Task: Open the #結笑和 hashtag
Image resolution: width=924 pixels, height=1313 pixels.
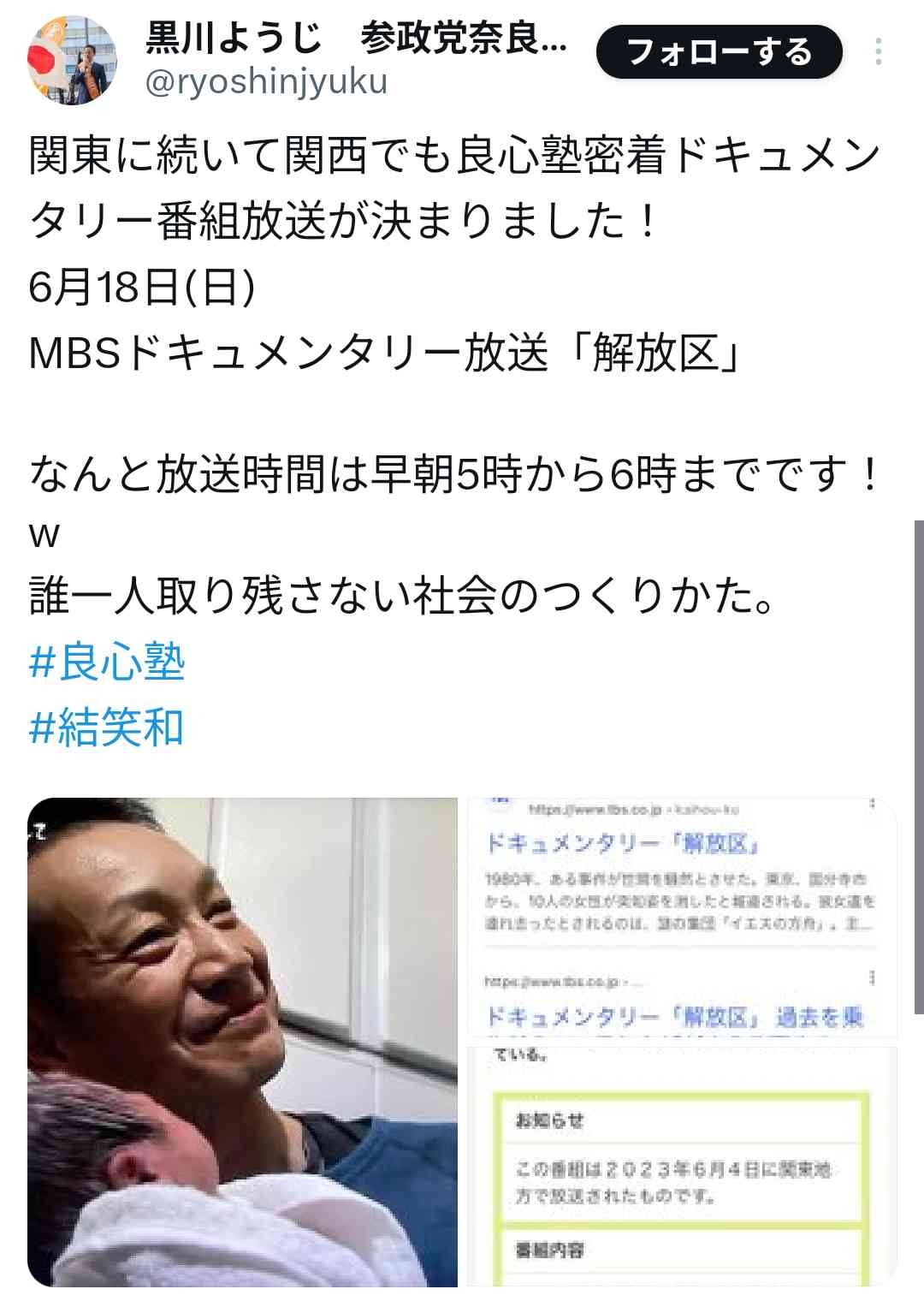Action: pyautogui.click(x=107, y=728)
